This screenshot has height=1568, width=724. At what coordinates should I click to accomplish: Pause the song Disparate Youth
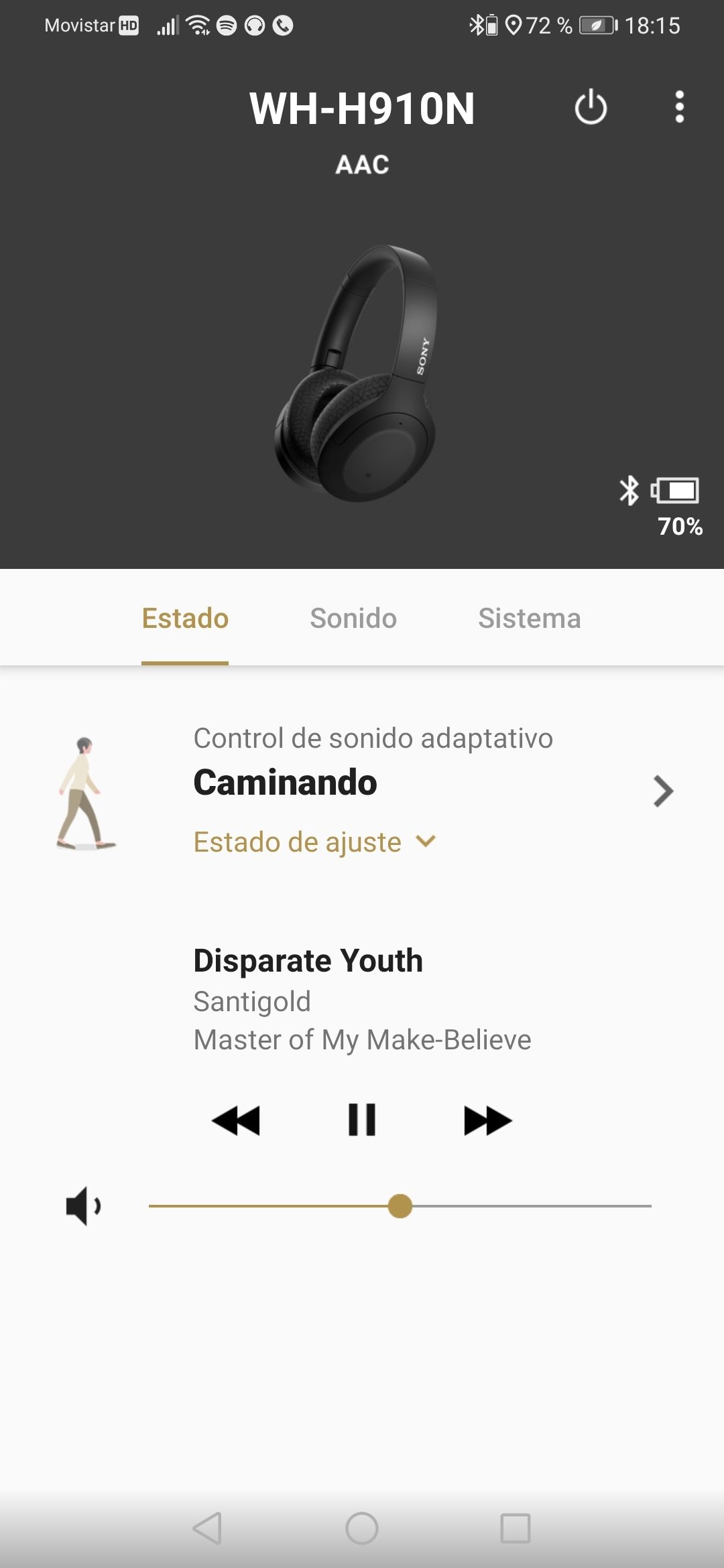pyautogui.click(x=362, y=1120)
